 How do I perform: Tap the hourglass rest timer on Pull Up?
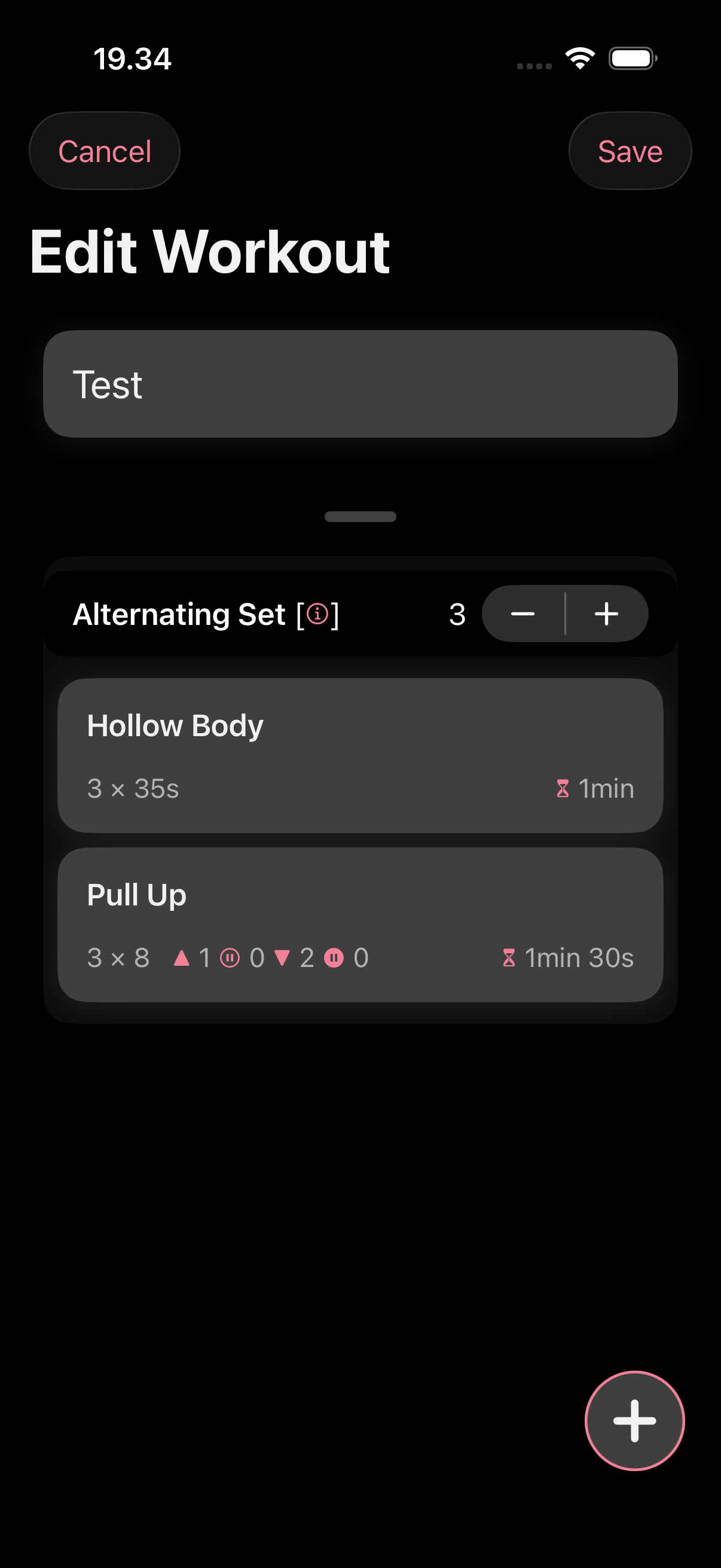click(x=509, y=957)
